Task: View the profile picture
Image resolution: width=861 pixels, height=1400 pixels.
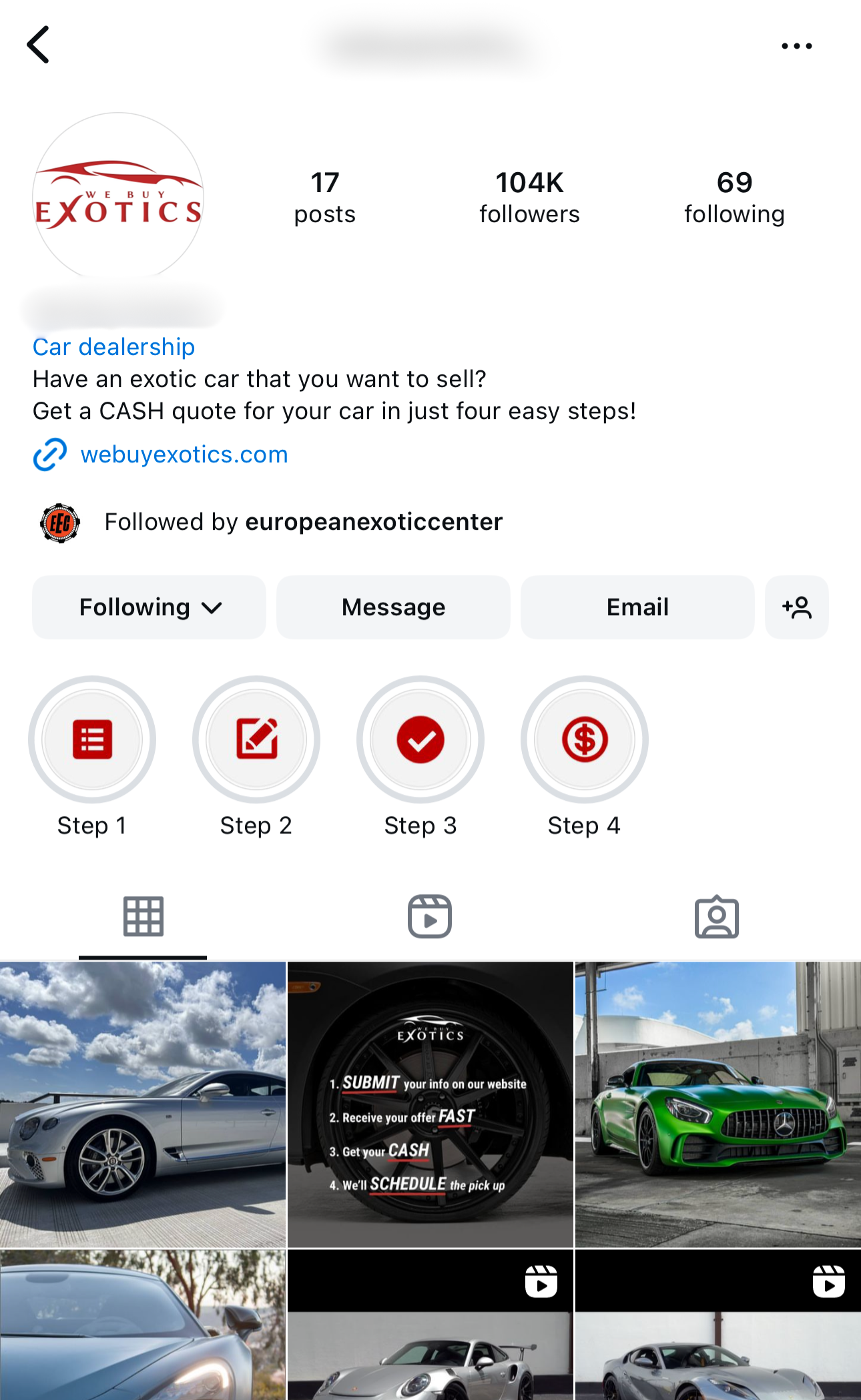Action: (118, 197)
